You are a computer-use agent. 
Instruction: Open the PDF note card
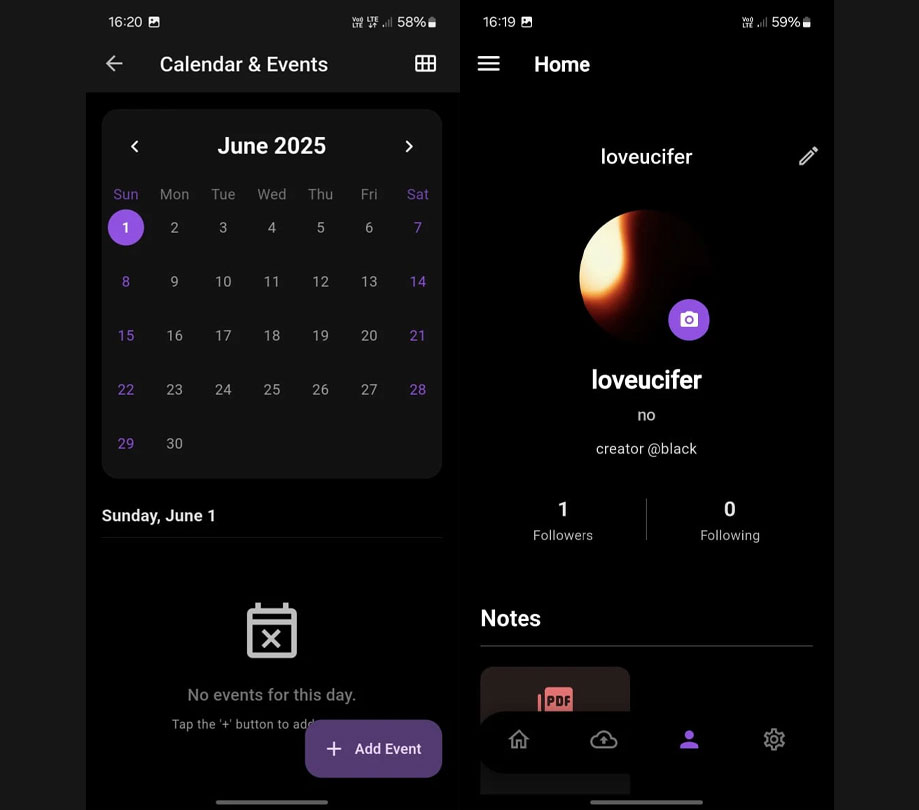point(555,690)
